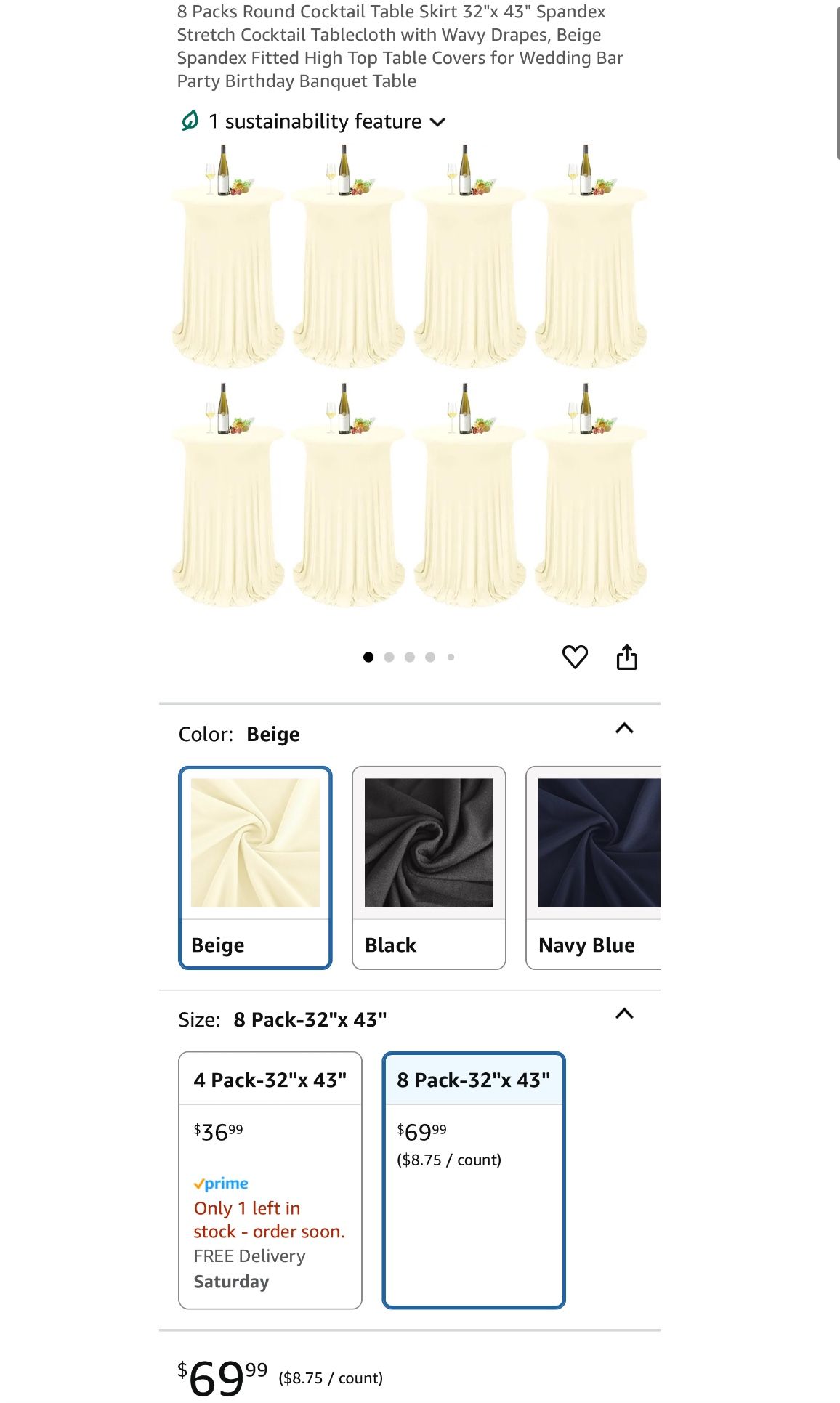Select the Beige color option

point(255,868)
